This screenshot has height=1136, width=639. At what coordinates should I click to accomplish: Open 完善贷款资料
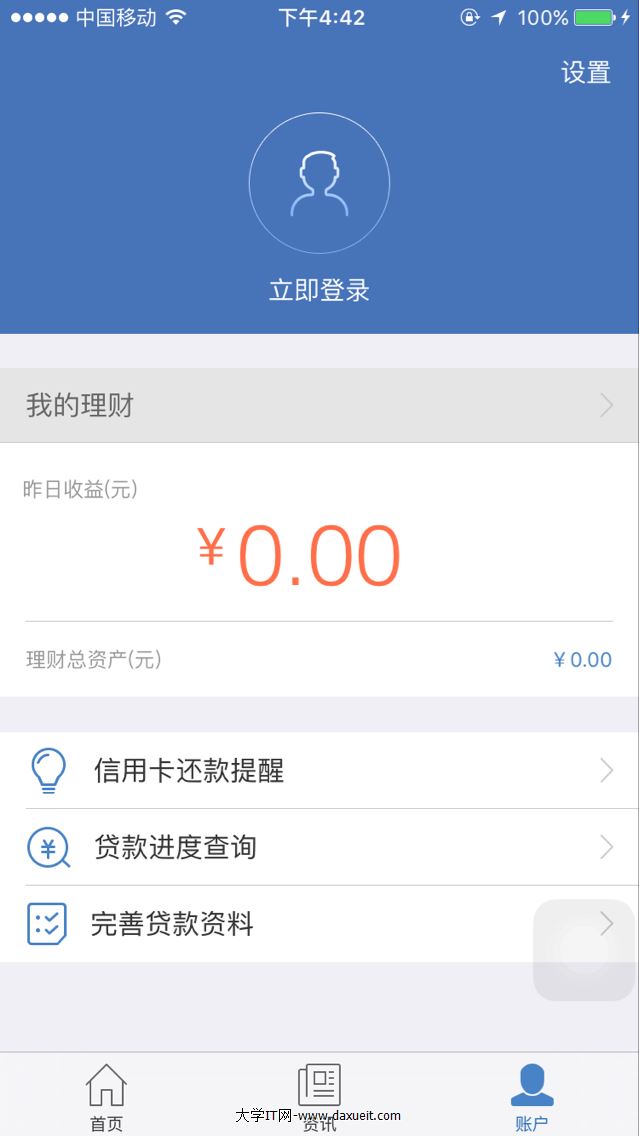(x=280, y=924)
